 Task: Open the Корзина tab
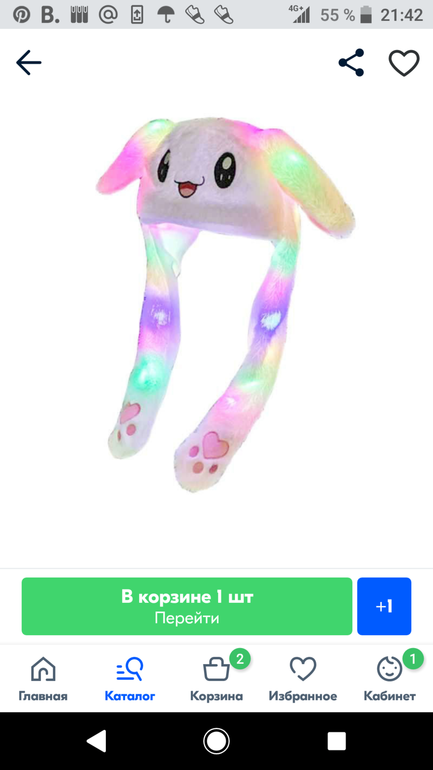click(x=216, y=679)
